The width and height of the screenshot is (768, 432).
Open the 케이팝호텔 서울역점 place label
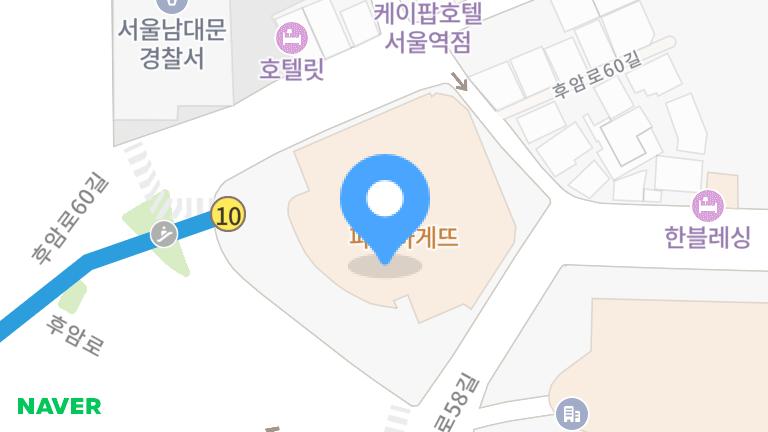point(427,28)
